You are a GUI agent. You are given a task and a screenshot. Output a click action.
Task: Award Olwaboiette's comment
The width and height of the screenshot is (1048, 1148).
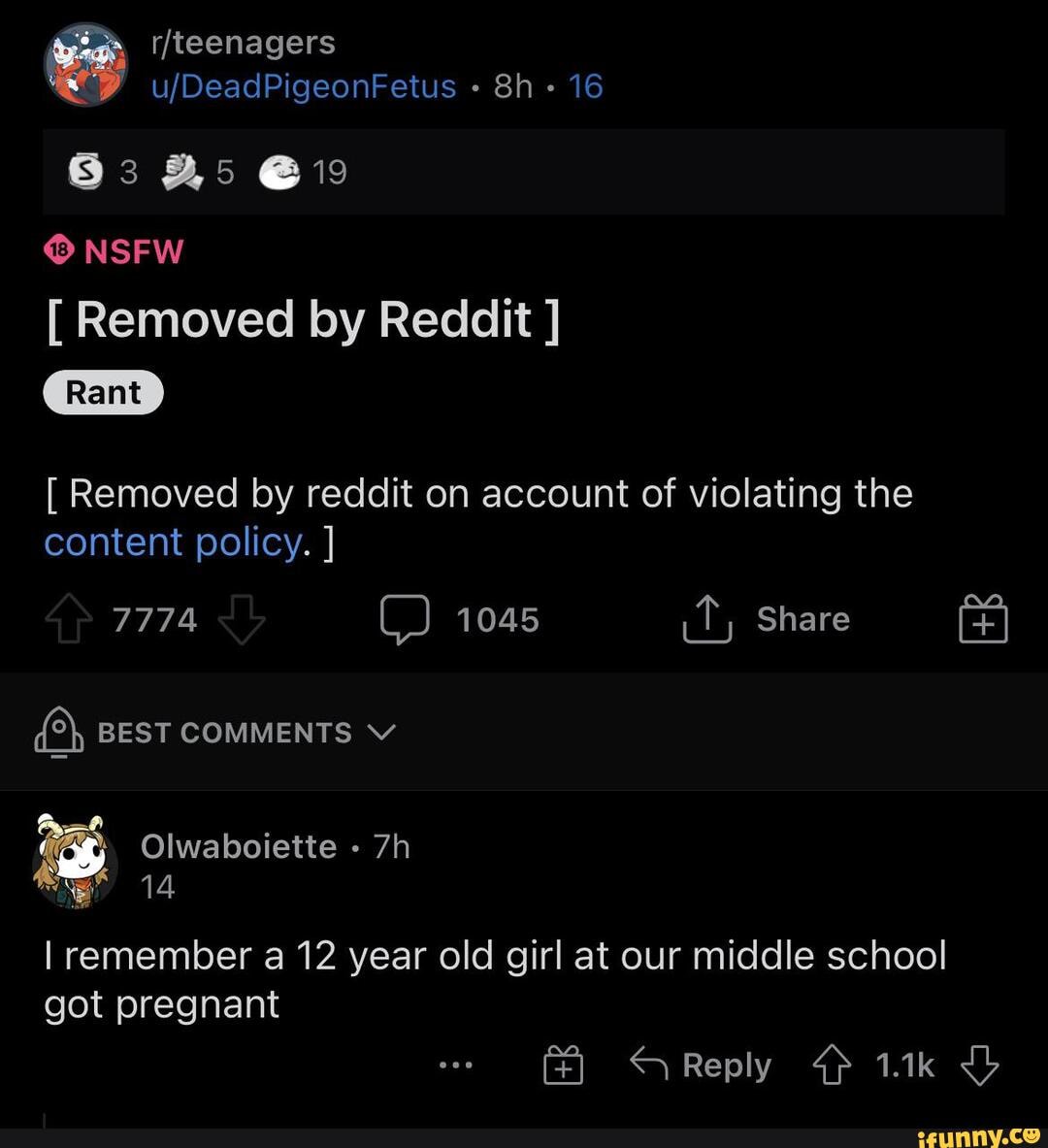pyautogui.click(x=563, y=1066)
